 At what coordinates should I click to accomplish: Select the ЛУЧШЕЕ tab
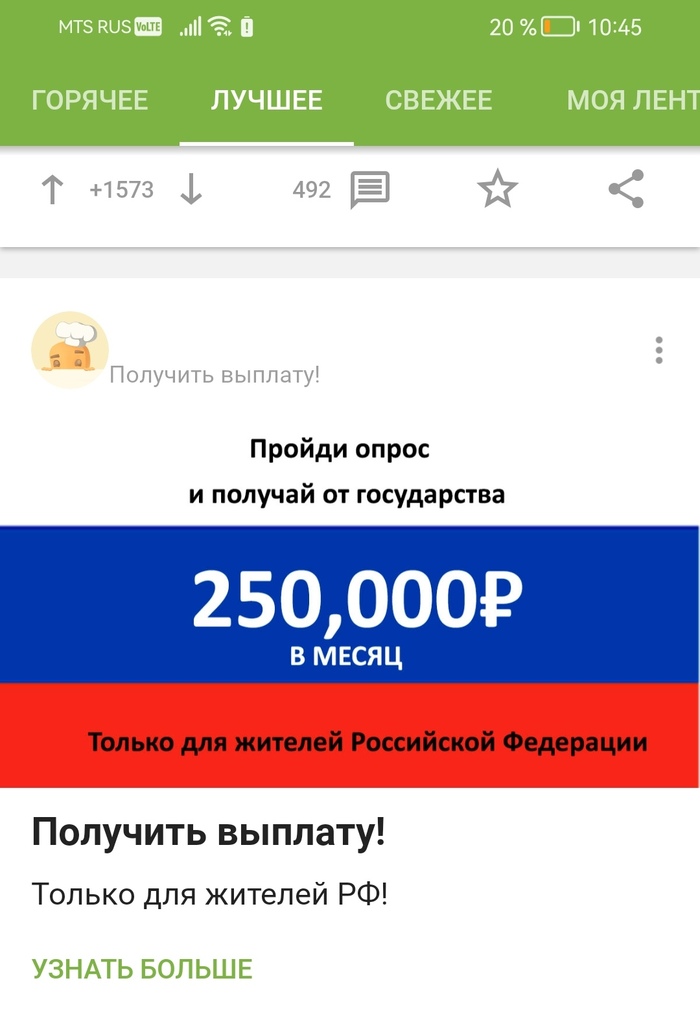pyautogui.click(x=266, y=101)
